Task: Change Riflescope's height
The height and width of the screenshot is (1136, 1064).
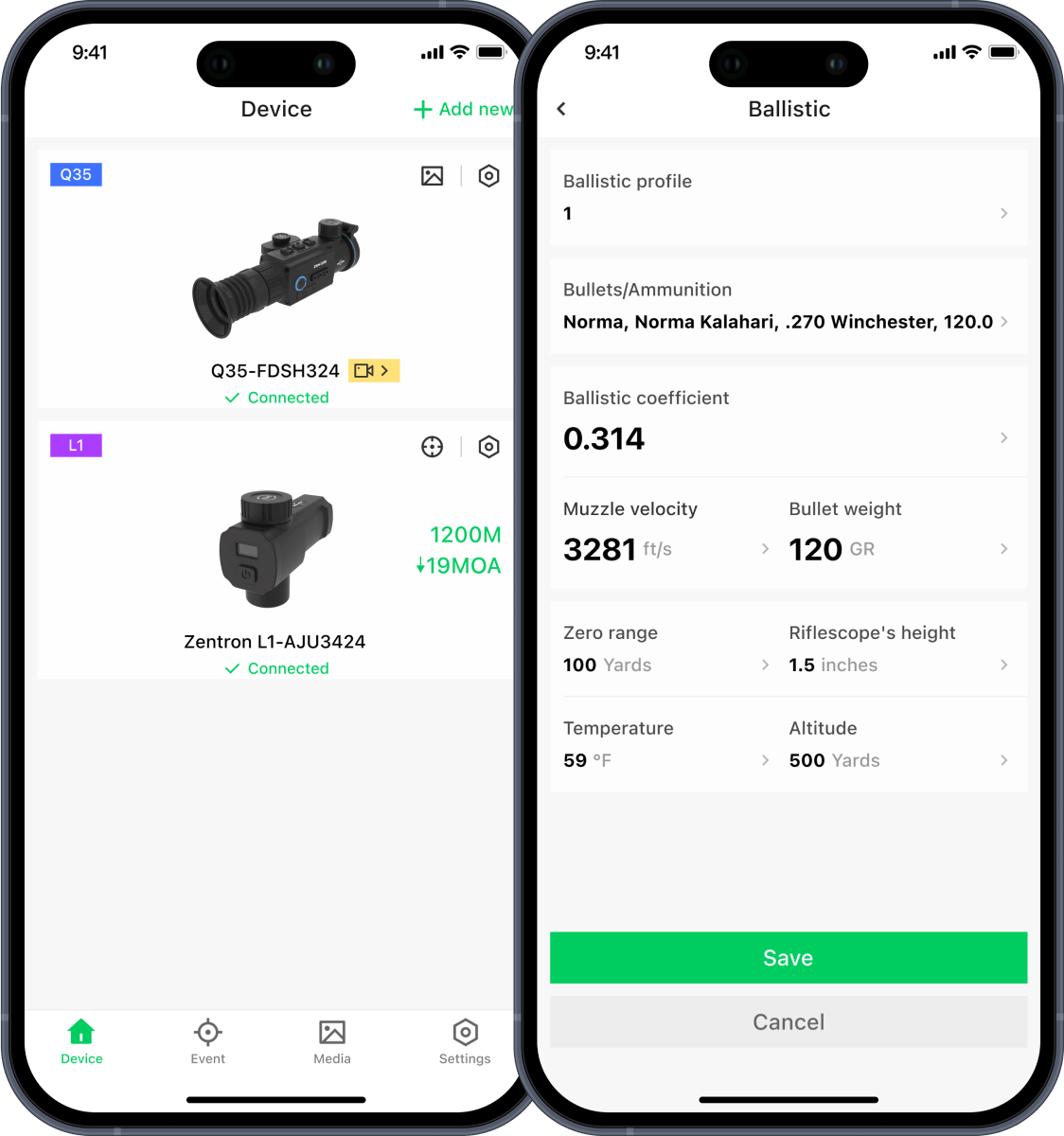Action: click(899, 650)
